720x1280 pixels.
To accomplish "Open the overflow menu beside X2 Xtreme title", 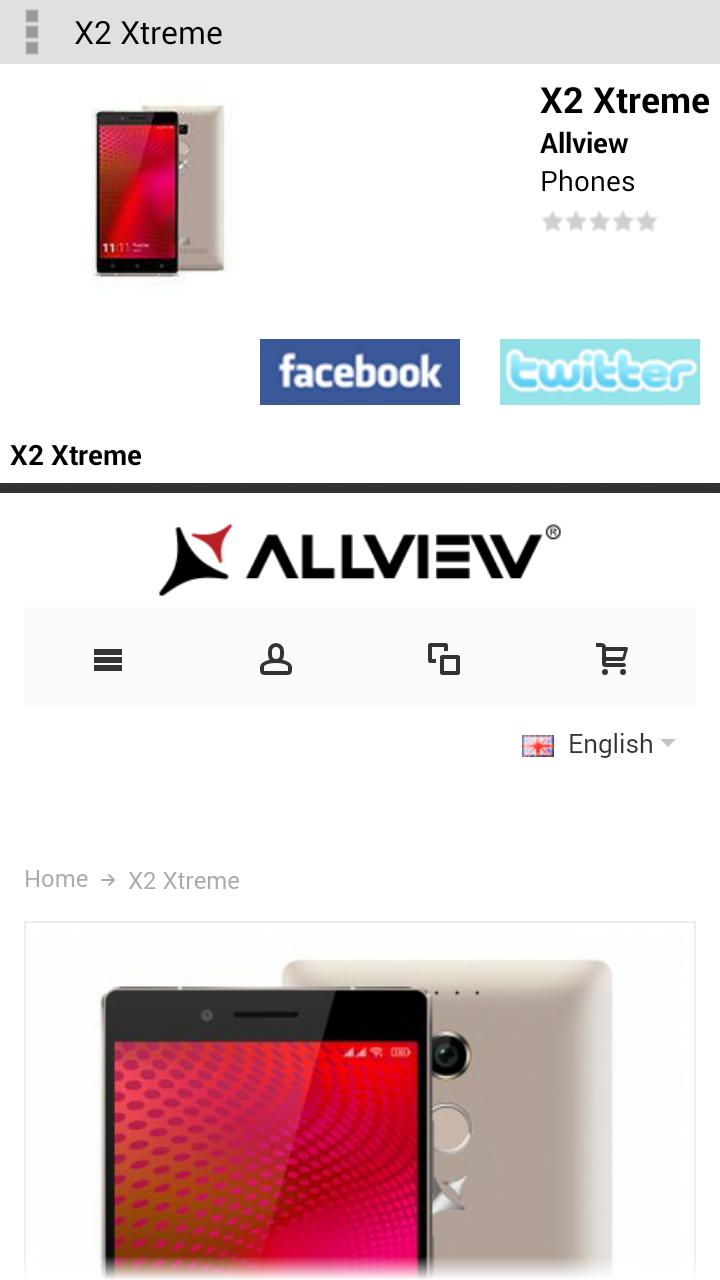I will pyautogui.click(x=32, y=32).
